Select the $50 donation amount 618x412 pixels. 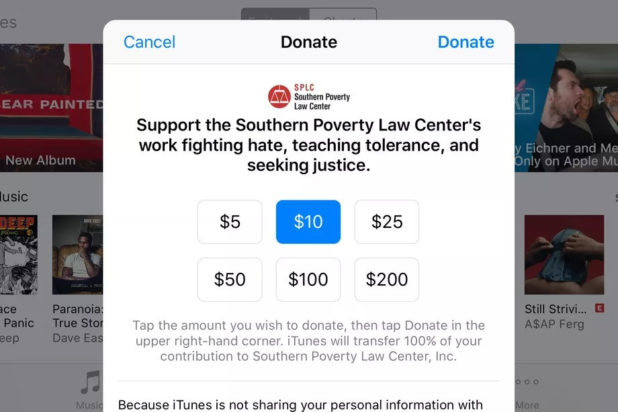[x=230, y=280]
